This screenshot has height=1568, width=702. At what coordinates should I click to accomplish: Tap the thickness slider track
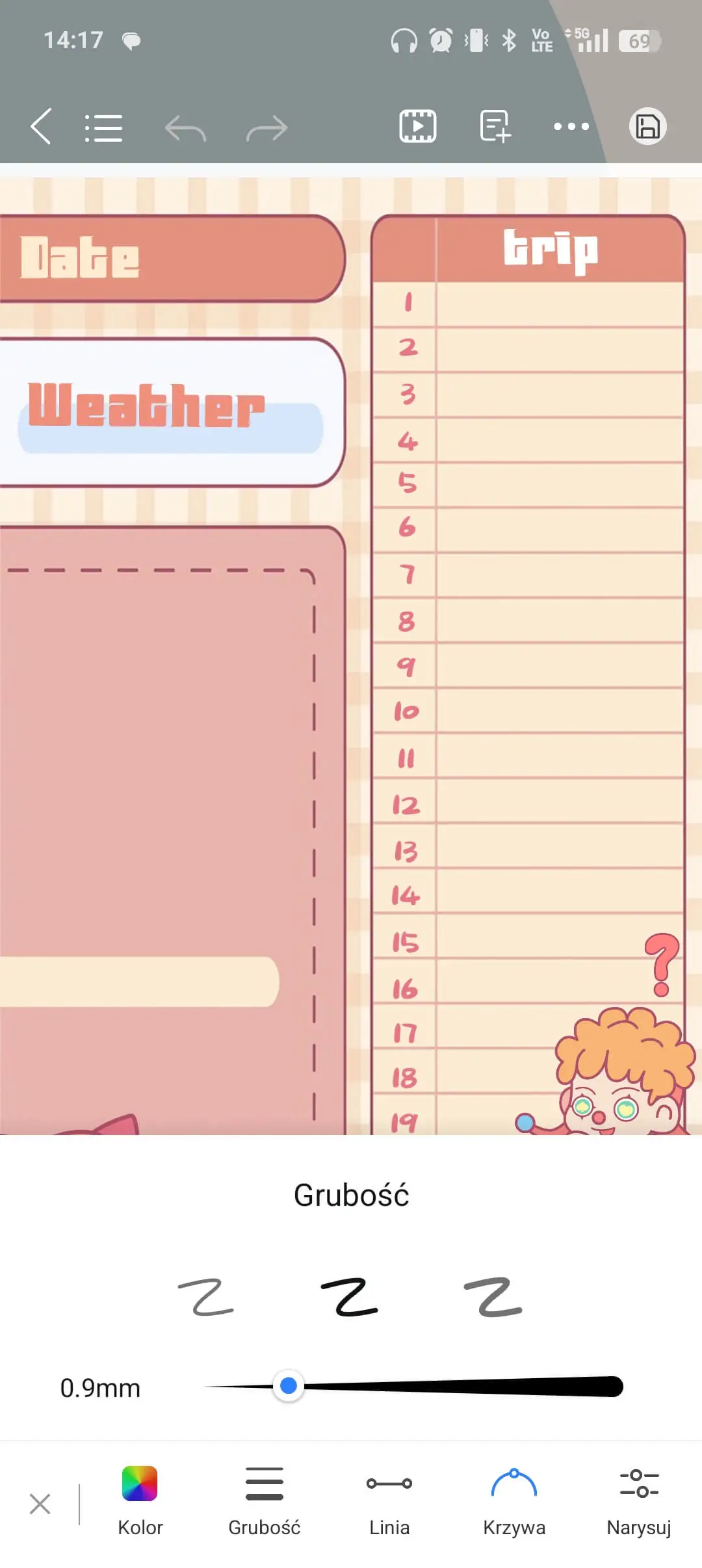[x=455, y=1386]
